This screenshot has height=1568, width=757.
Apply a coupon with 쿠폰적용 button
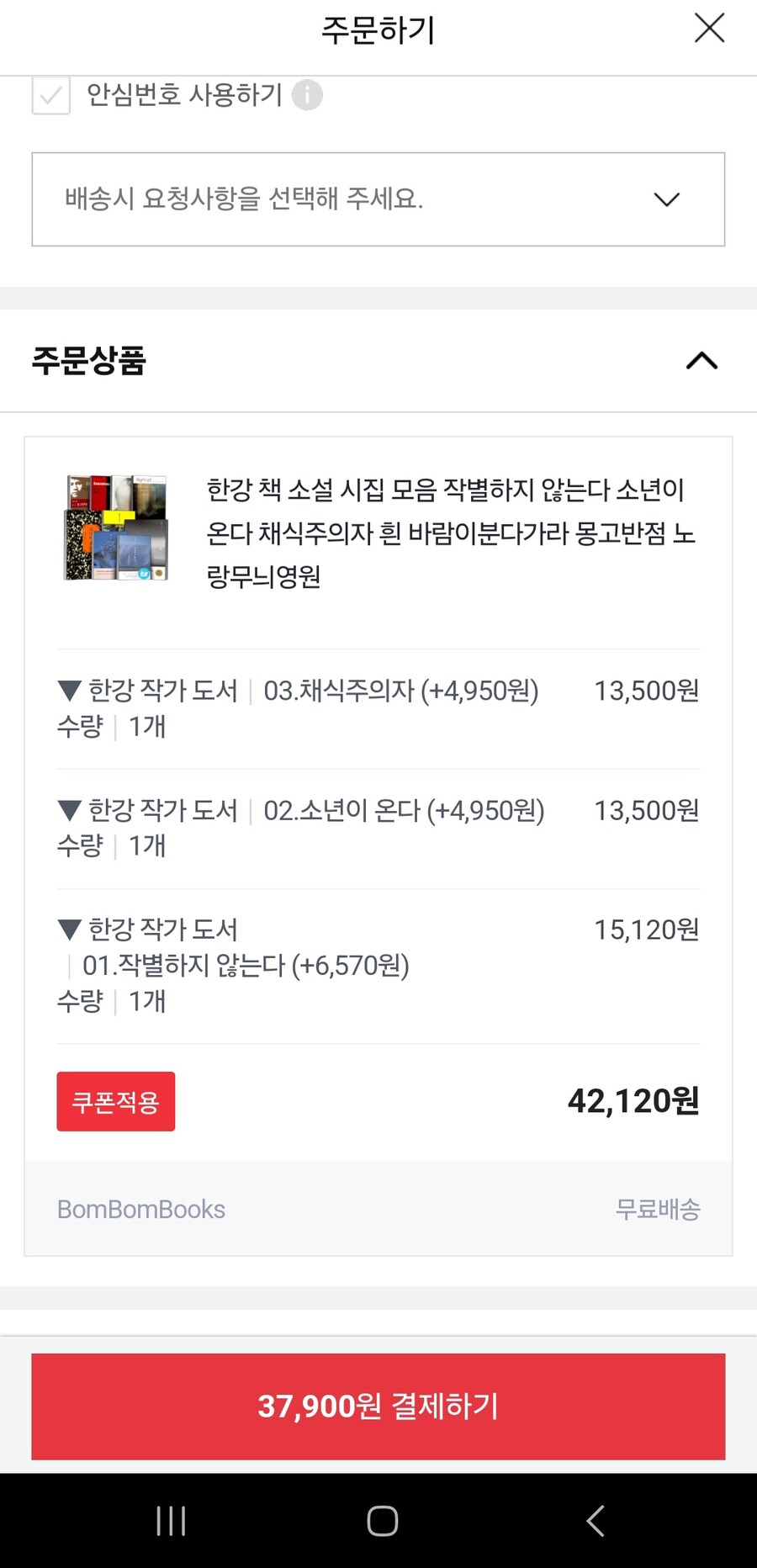coord(115,1101)
